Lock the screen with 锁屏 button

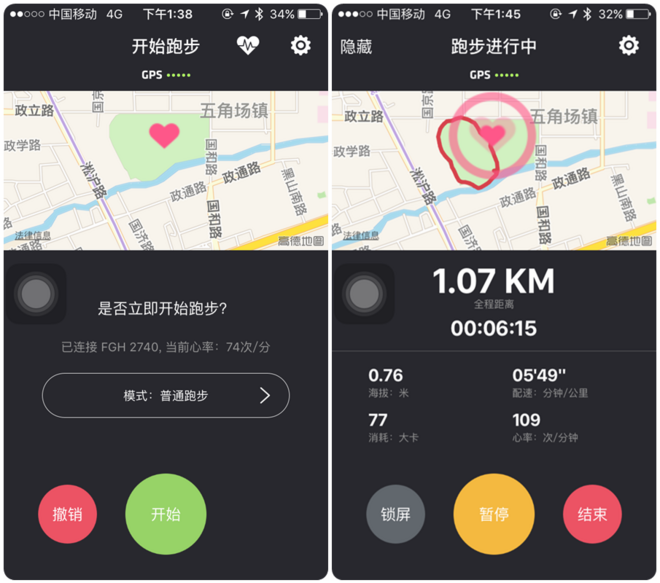coord(395,514)
